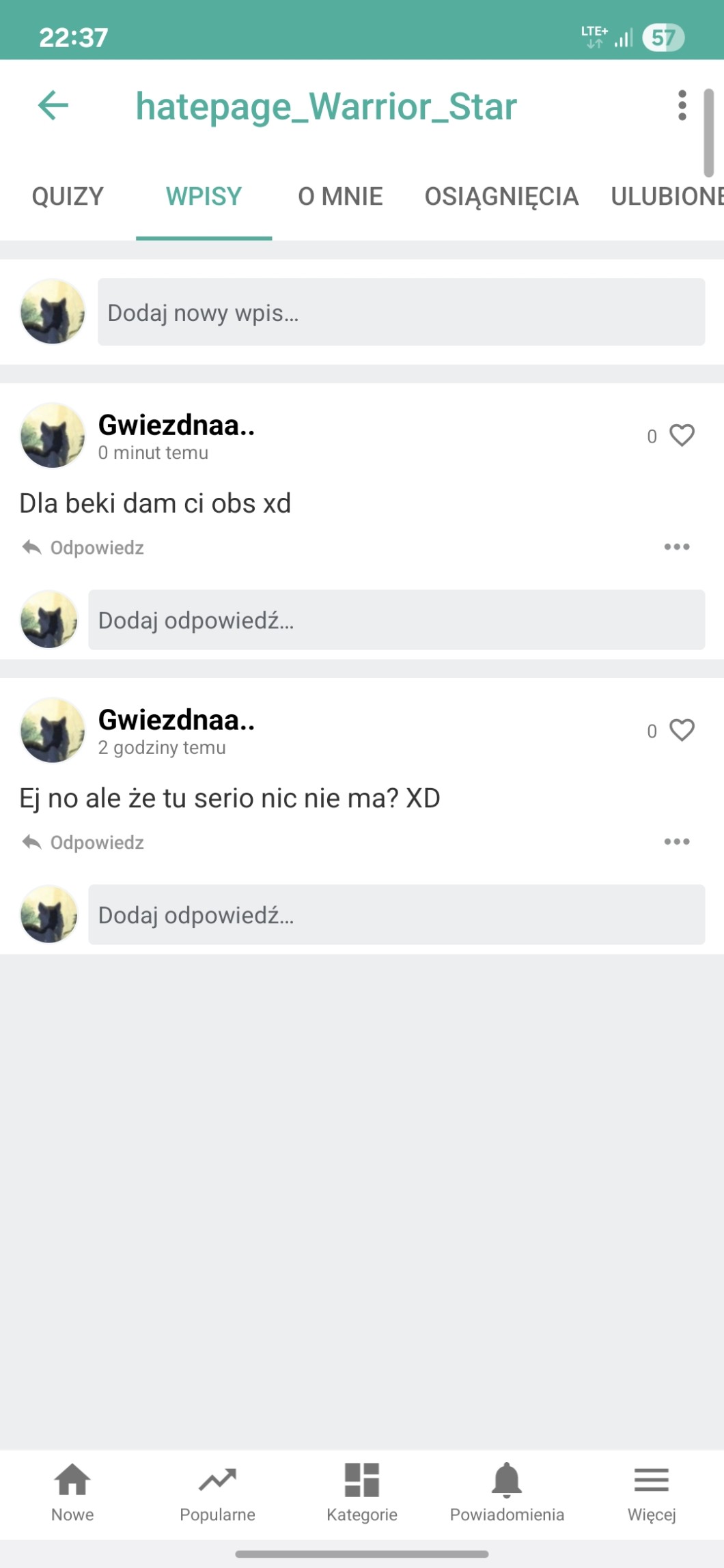The height and width of the screenshot is (1568, 724).
Task: Tap Odpowiedz under the '2 godziny temu' post
Action: click(83, 843)
